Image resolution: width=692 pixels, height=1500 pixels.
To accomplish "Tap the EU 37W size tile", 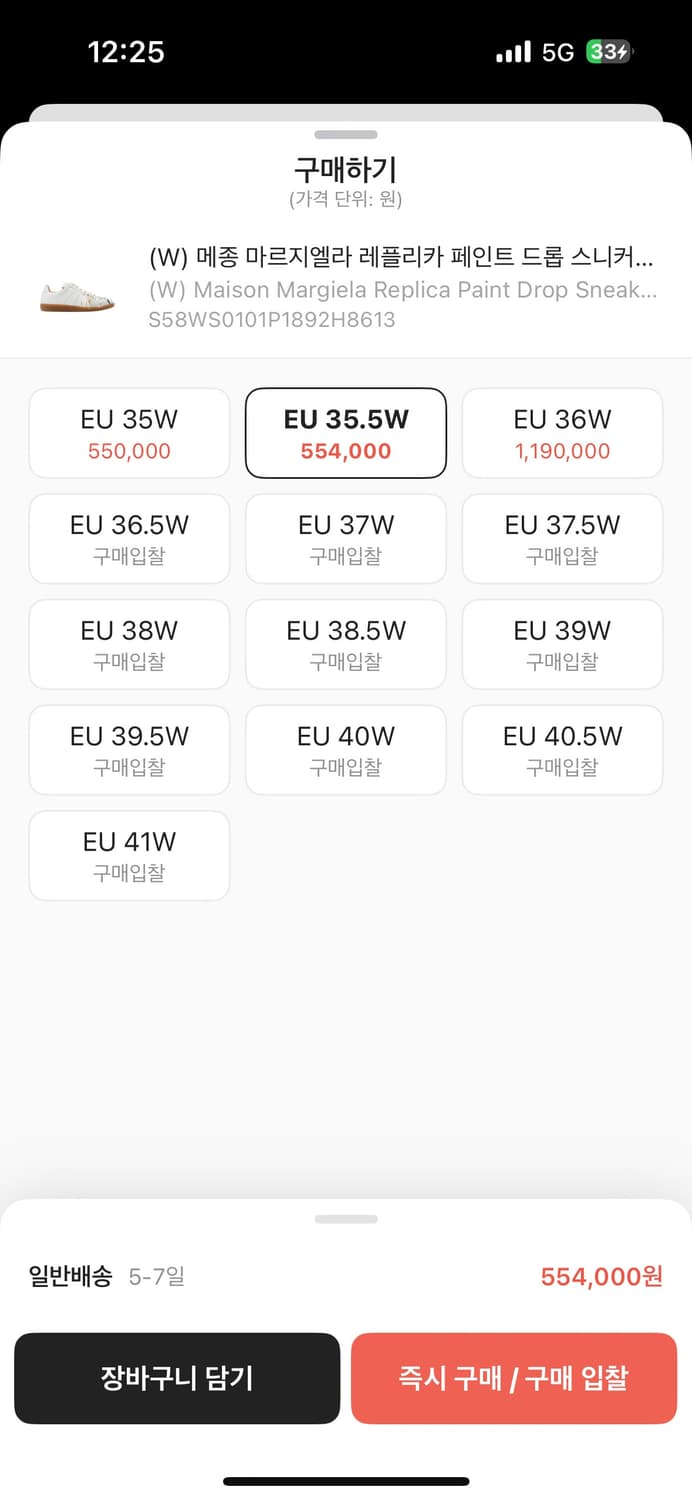I will 346,539.
